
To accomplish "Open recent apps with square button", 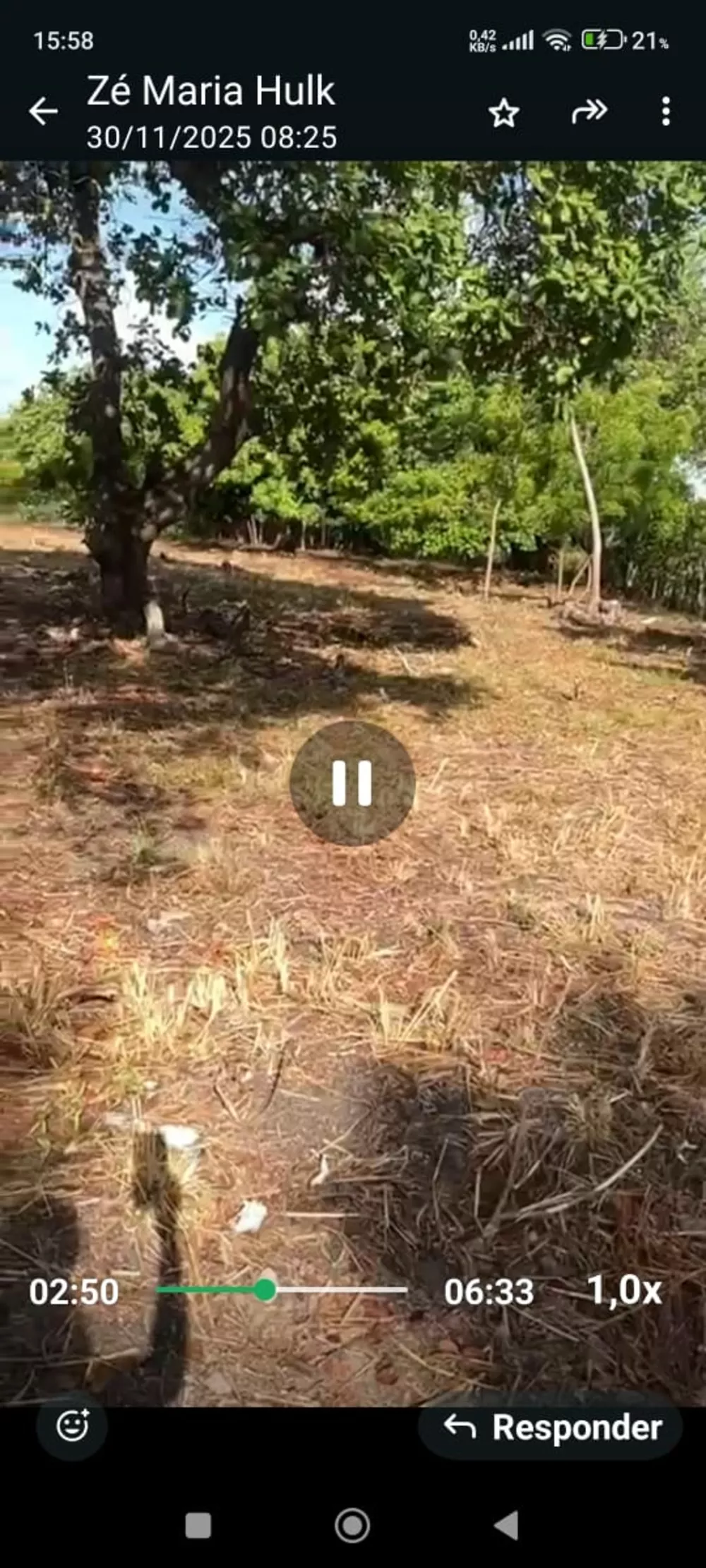I will coord(198,1526).
